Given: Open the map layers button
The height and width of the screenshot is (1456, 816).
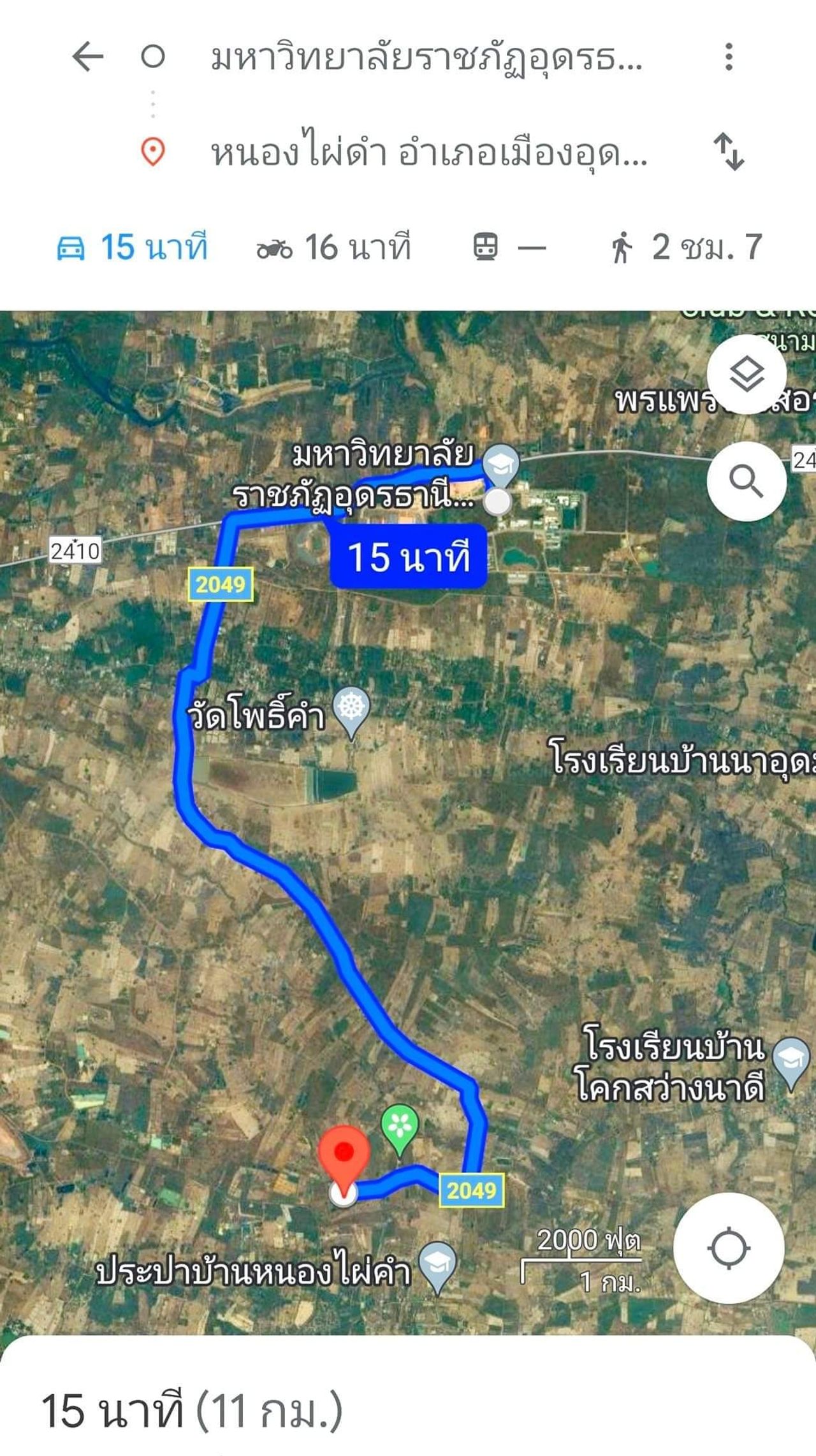Looking at the screenshot, I should 746,374.
